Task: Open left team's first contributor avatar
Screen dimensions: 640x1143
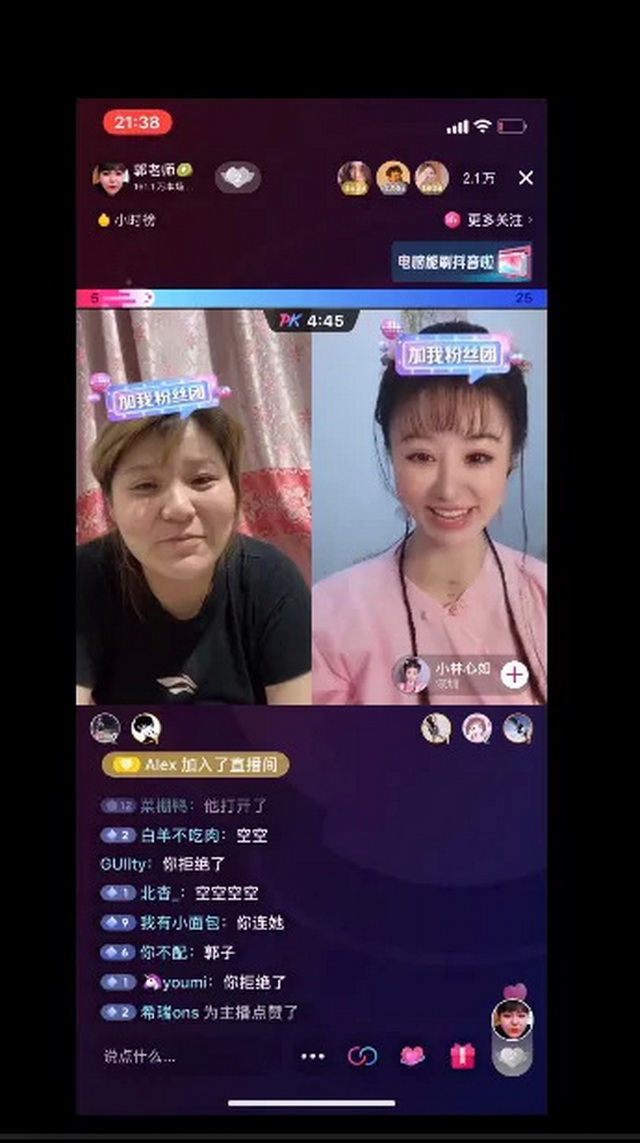Action: tap(105, 727)
